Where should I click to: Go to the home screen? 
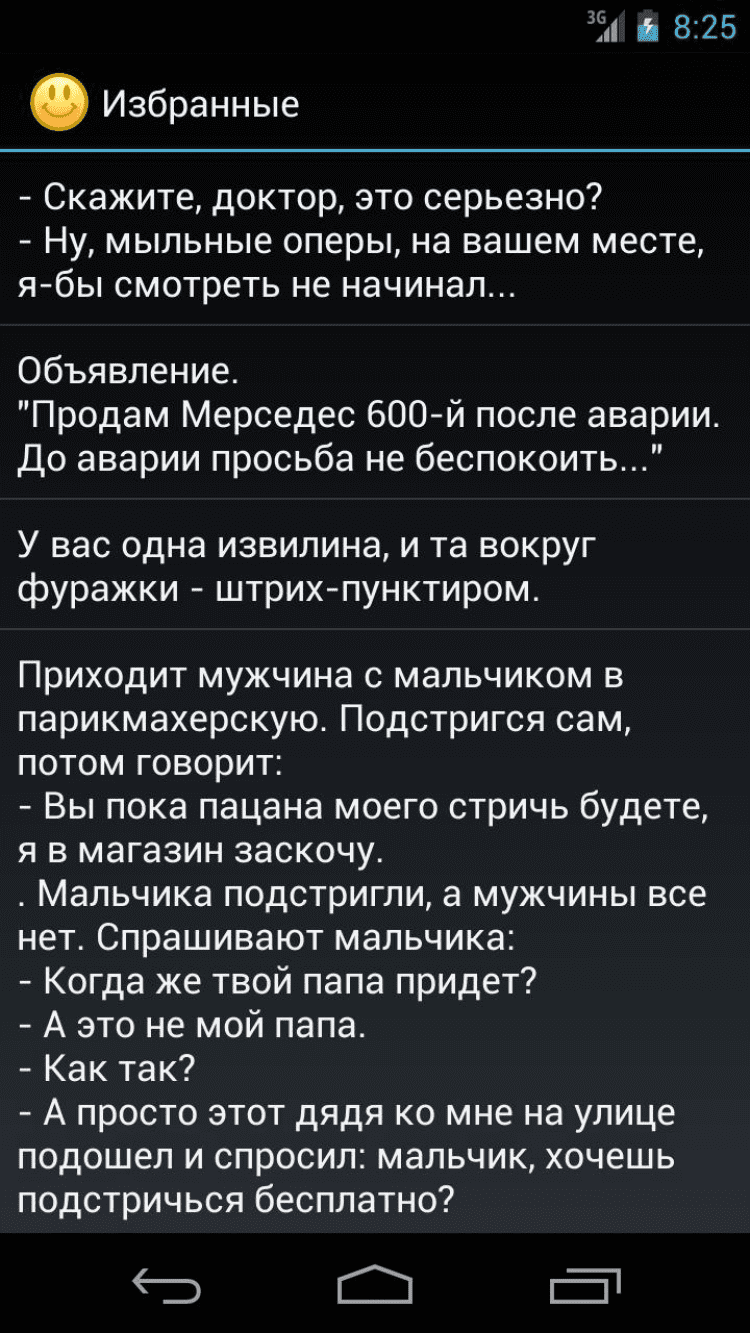pyautogui.click(x=374, y=1284)
